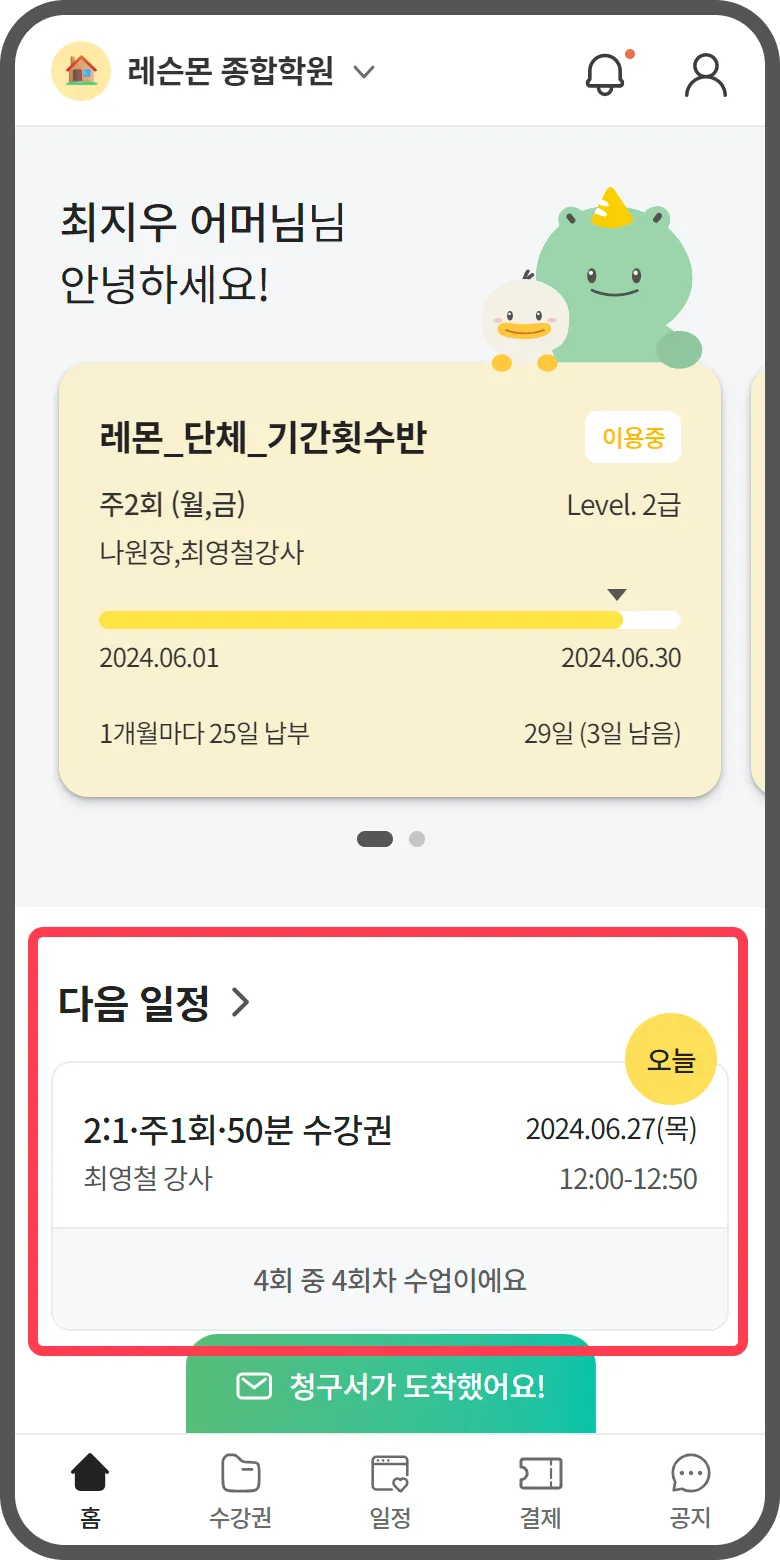This screenshot has height=1560, width=780.
Task: Open the 레몬_단체_기간횟수반 pass card
Action: [390, 580]
